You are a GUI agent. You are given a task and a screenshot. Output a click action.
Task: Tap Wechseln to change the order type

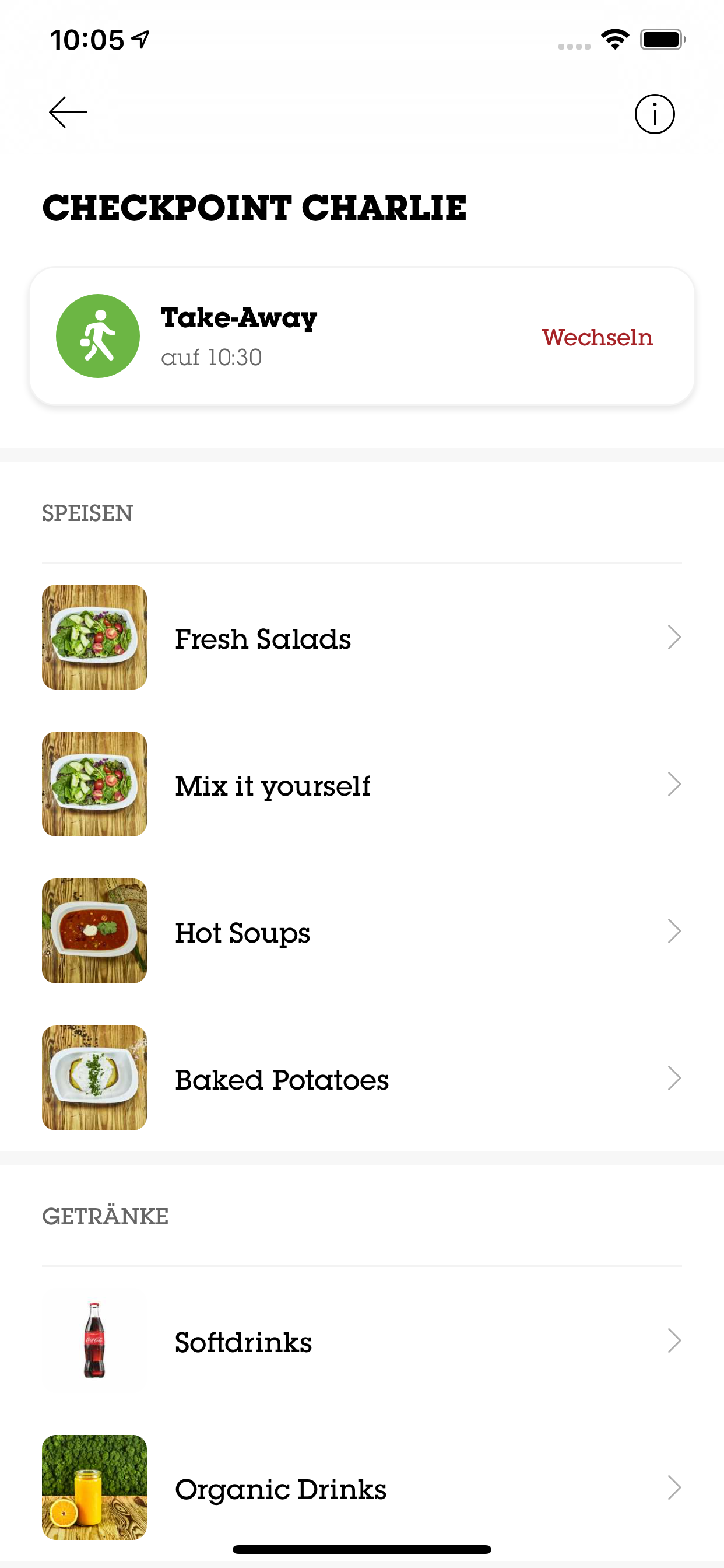[597, 337]
